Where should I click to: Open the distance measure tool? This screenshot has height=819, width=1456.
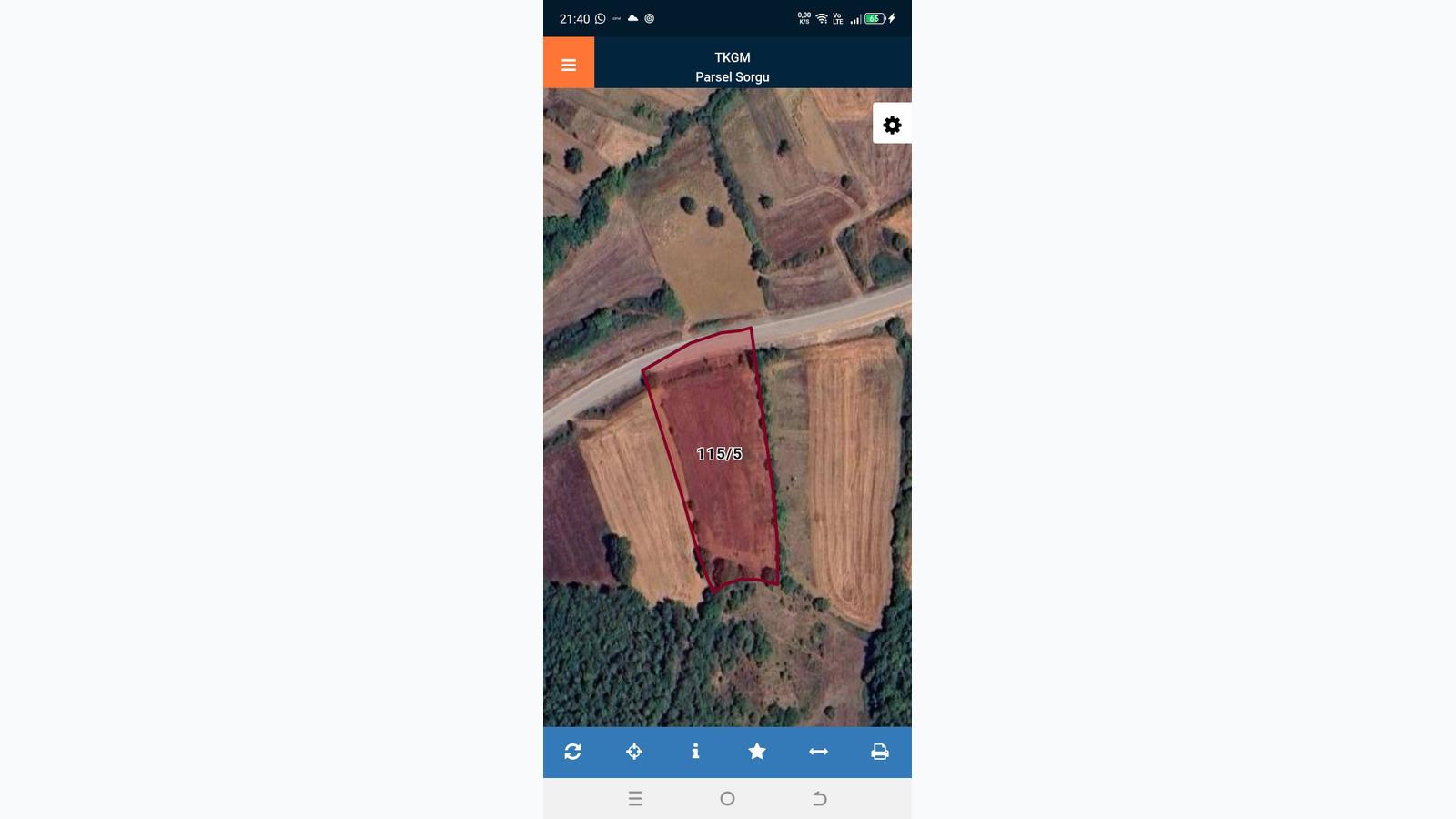tap(818, 752)
